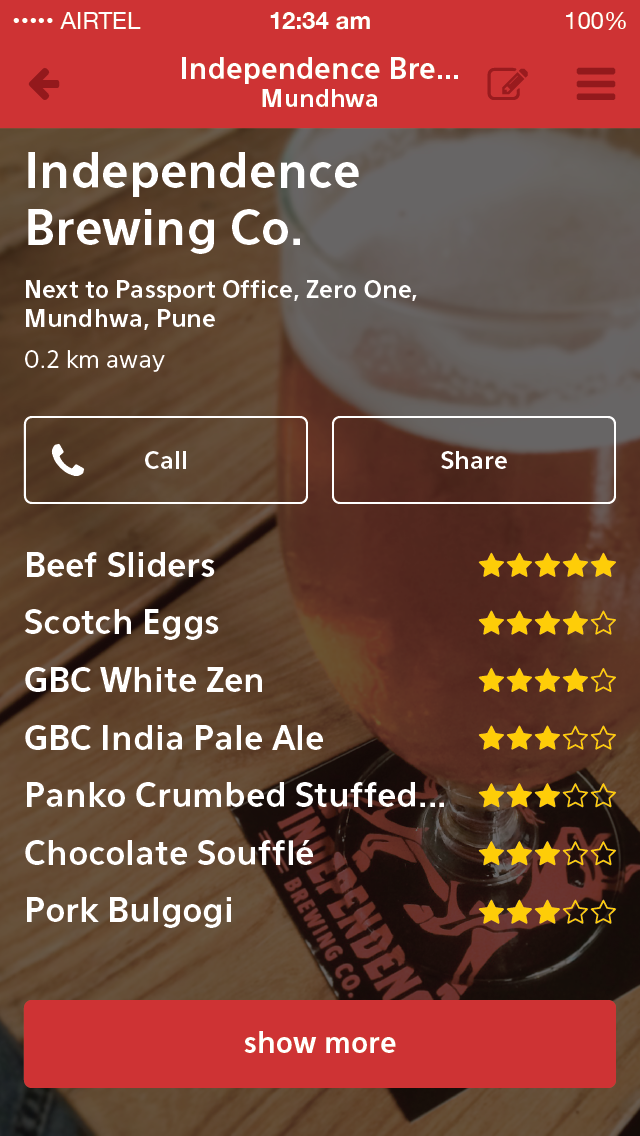This screenshot has height=1136, width=640.
Task: Open the hamburger menu
Action: pyautogui.click(x=596, y=85)
